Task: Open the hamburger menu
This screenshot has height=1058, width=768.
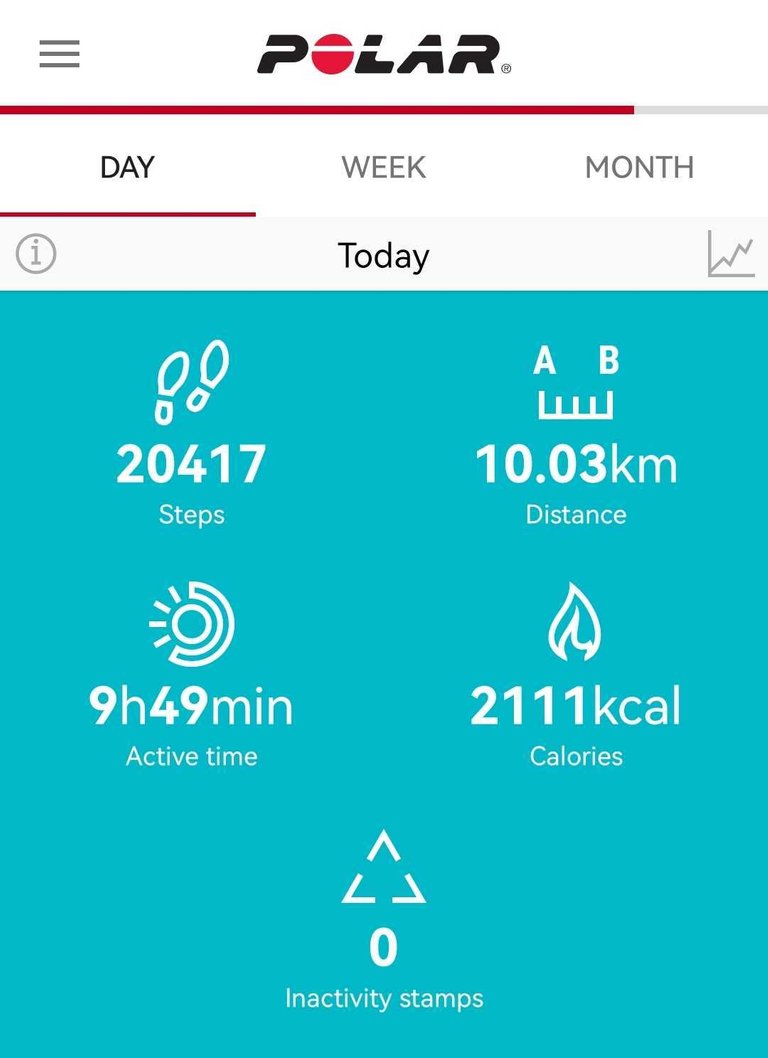Action: pos(59,54)
